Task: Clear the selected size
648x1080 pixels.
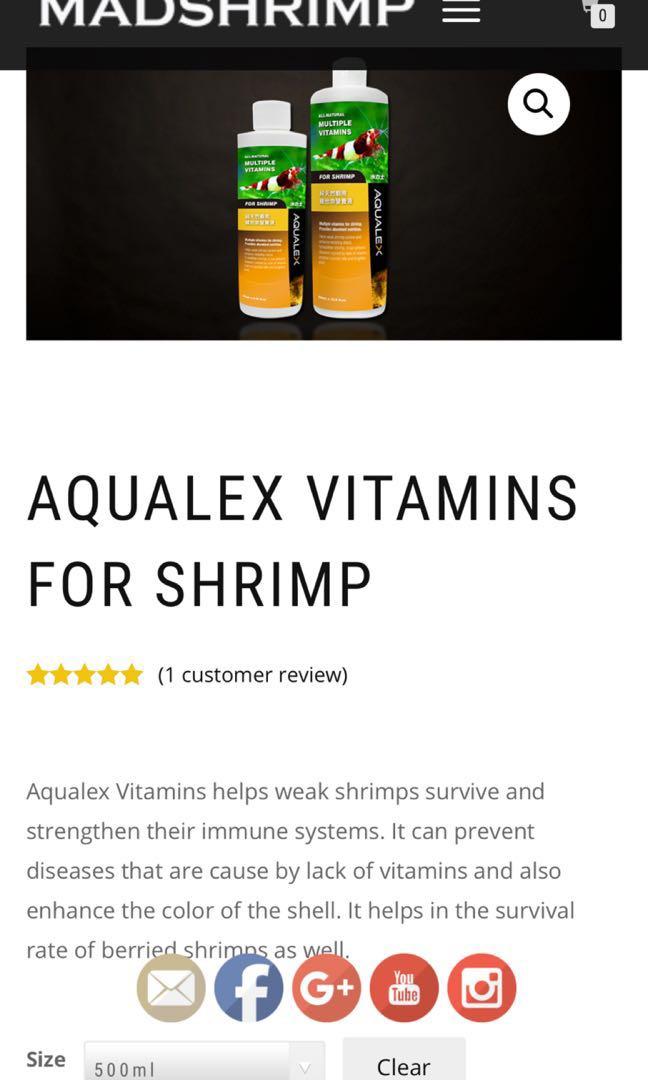Action: (x=403, y=1064)
